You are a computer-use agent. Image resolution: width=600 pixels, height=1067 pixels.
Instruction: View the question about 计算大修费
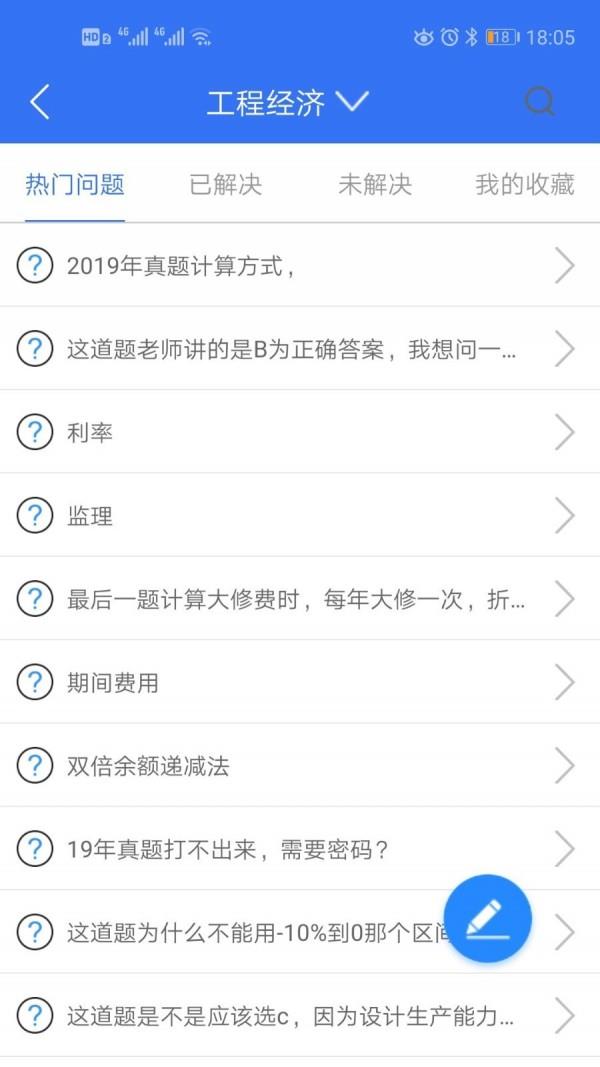point(300,599)
